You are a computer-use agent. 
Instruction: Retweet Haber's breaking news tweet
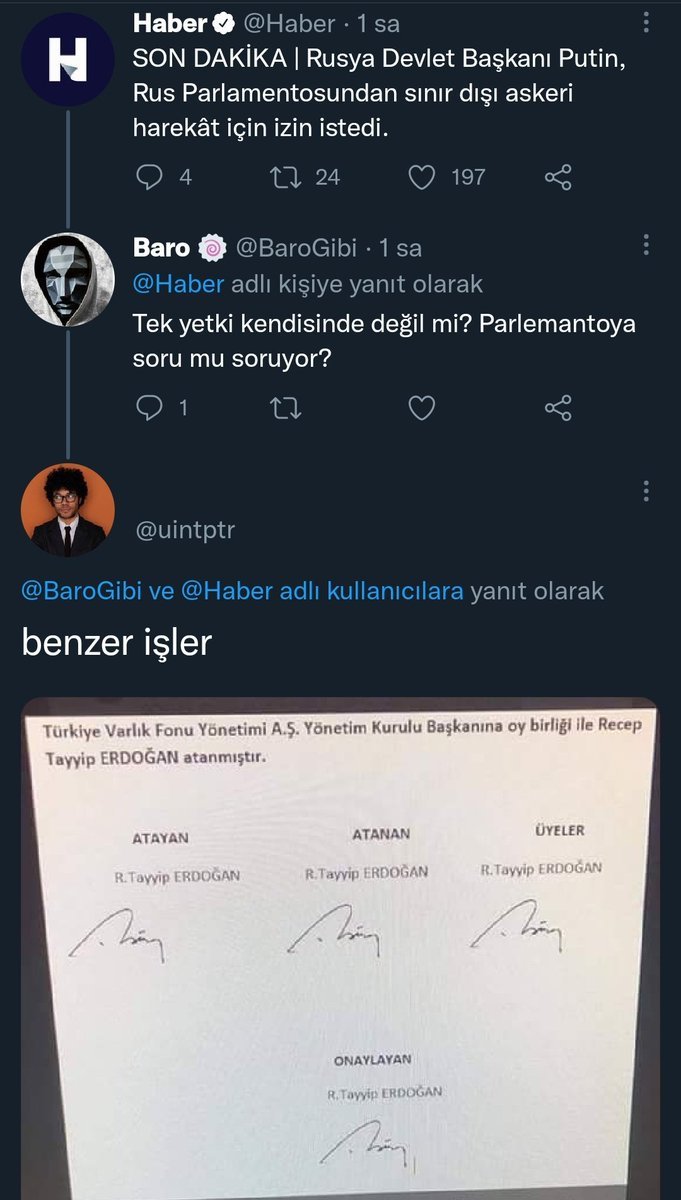point(286,177)
